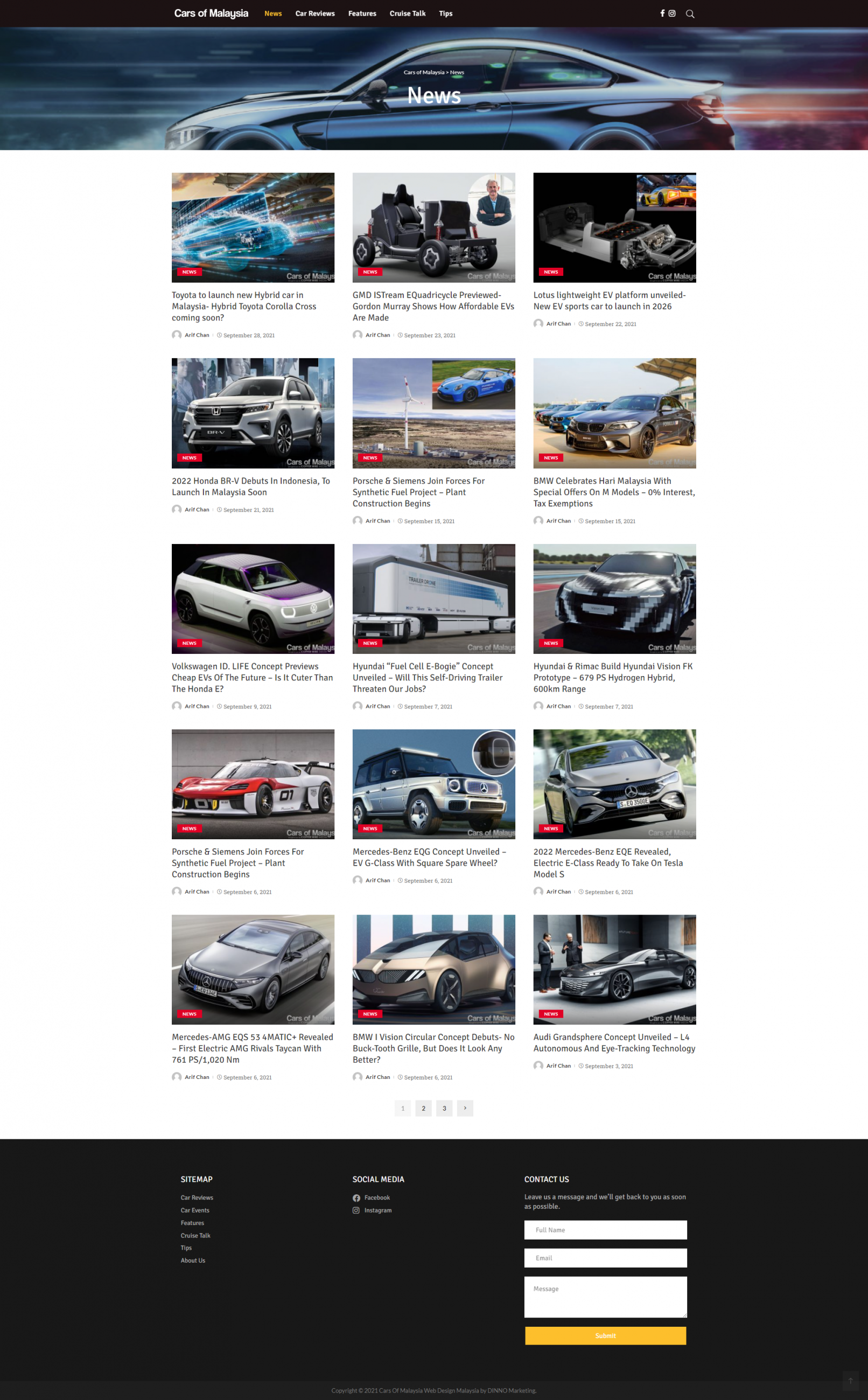
Task: Open the search icon in header
Action: (689, 14)
